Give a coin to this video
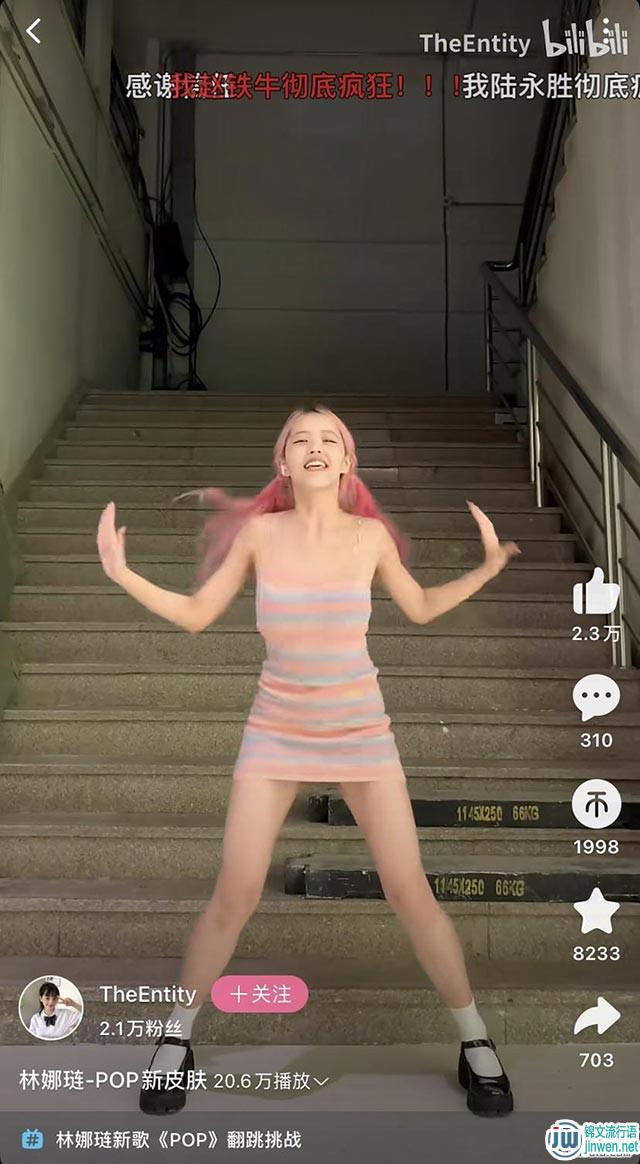Screen dimensions: 640x1164 (x=596, y=804)
